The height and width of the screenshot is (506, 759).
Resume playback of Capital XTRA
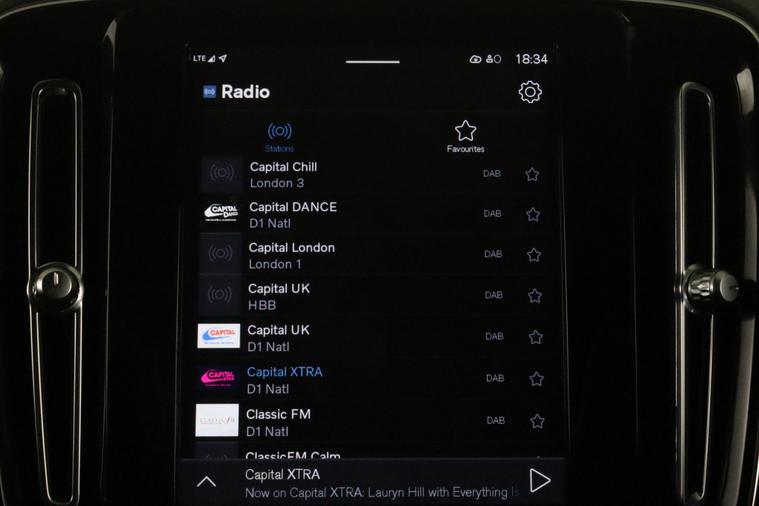click(x=540, y=481)
